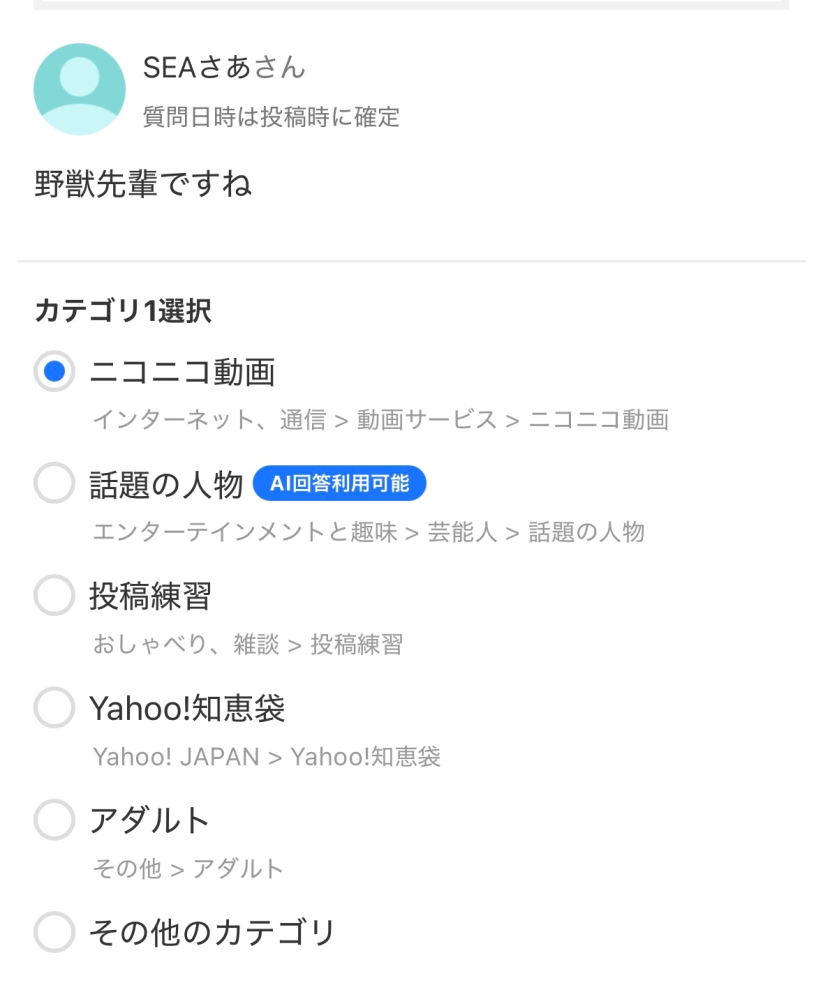Select the ニコニコ動画 category radio button
This screenshot has width=823, height=999.
click(55, 370)
